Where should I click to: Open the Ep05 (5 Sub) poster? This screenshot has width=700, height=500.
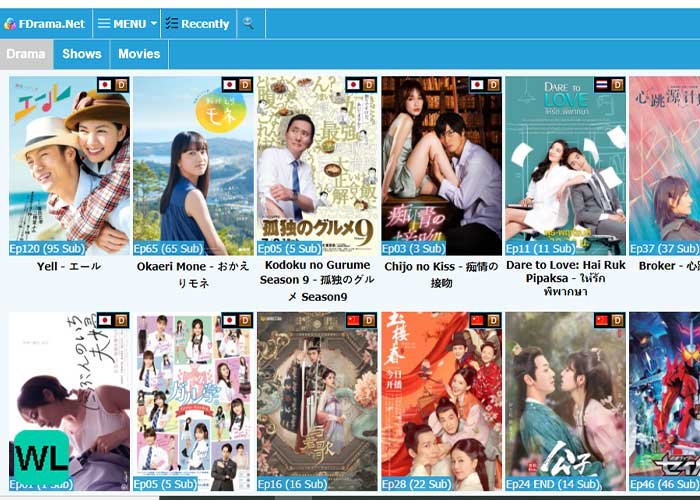(193, 400)
